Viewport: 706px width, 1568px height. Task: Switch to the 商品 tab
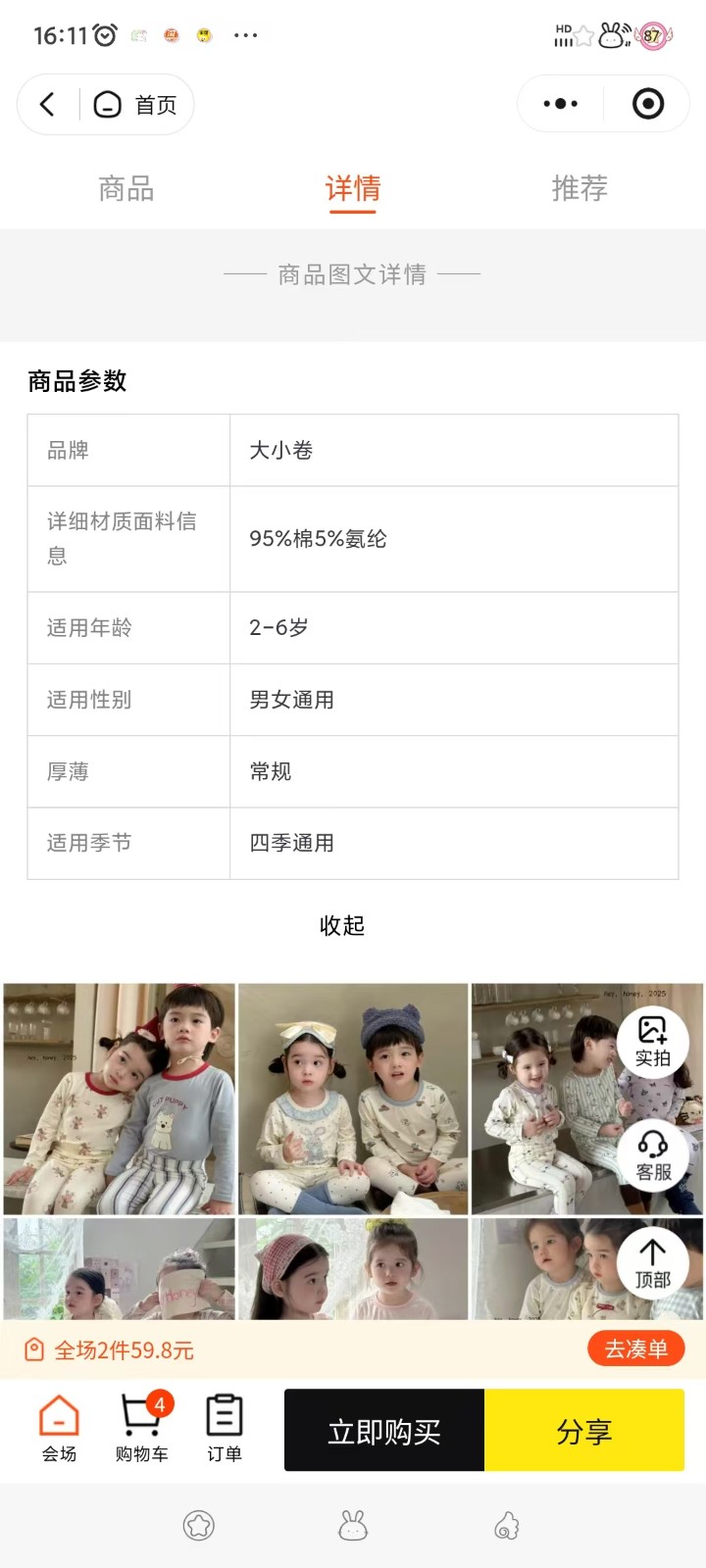tap(126, 188)
